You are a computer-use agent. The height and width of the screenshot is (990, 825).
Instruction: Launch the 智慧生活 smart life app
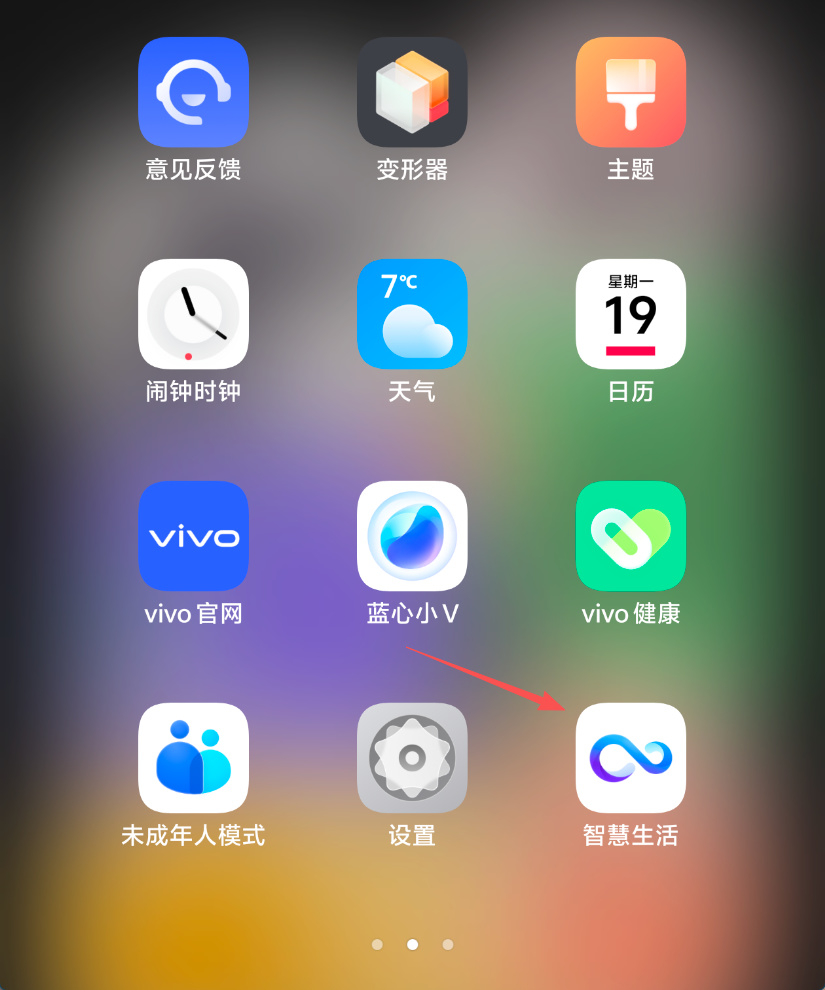coord(630,758)
